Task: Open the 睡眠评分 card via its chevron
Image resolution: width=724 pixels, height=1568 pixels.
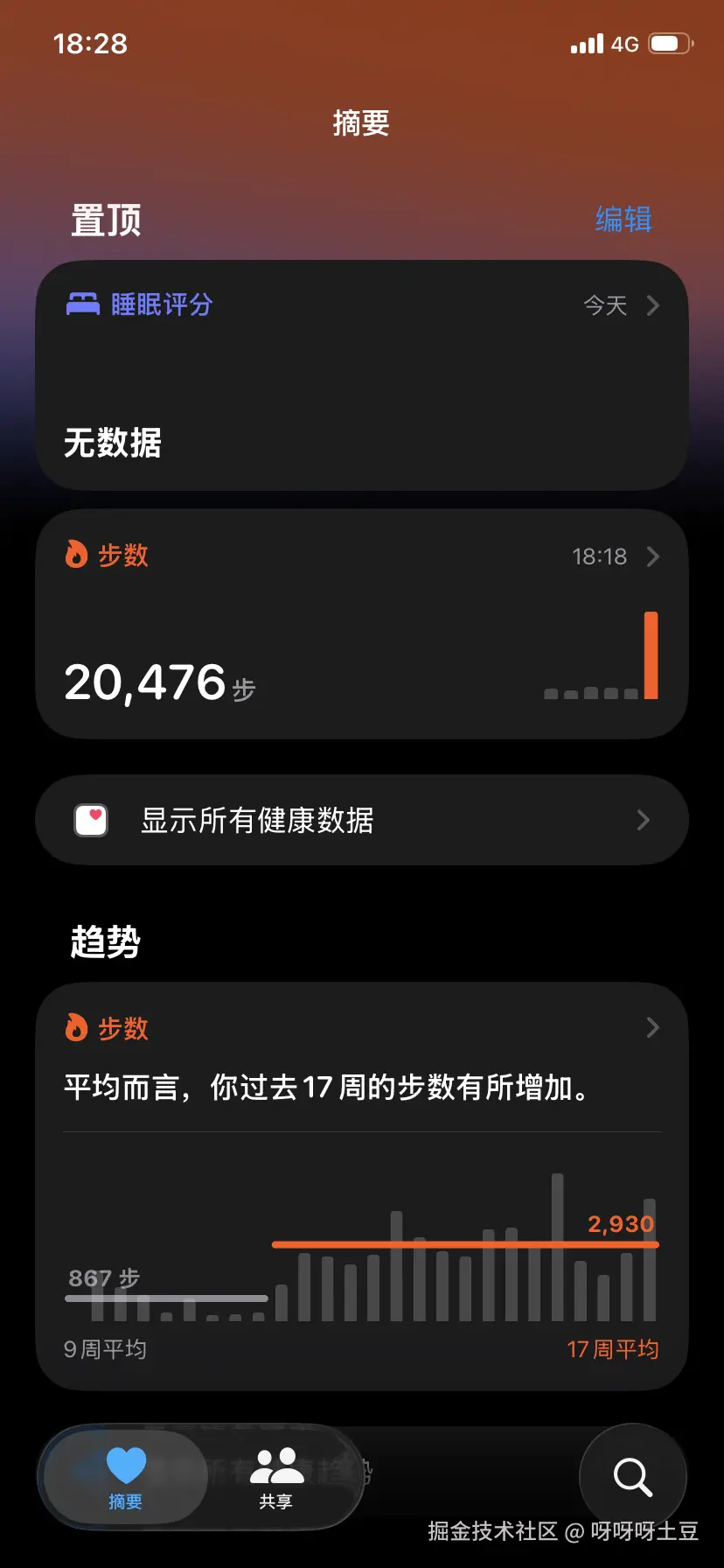Action: pos(652,305)
